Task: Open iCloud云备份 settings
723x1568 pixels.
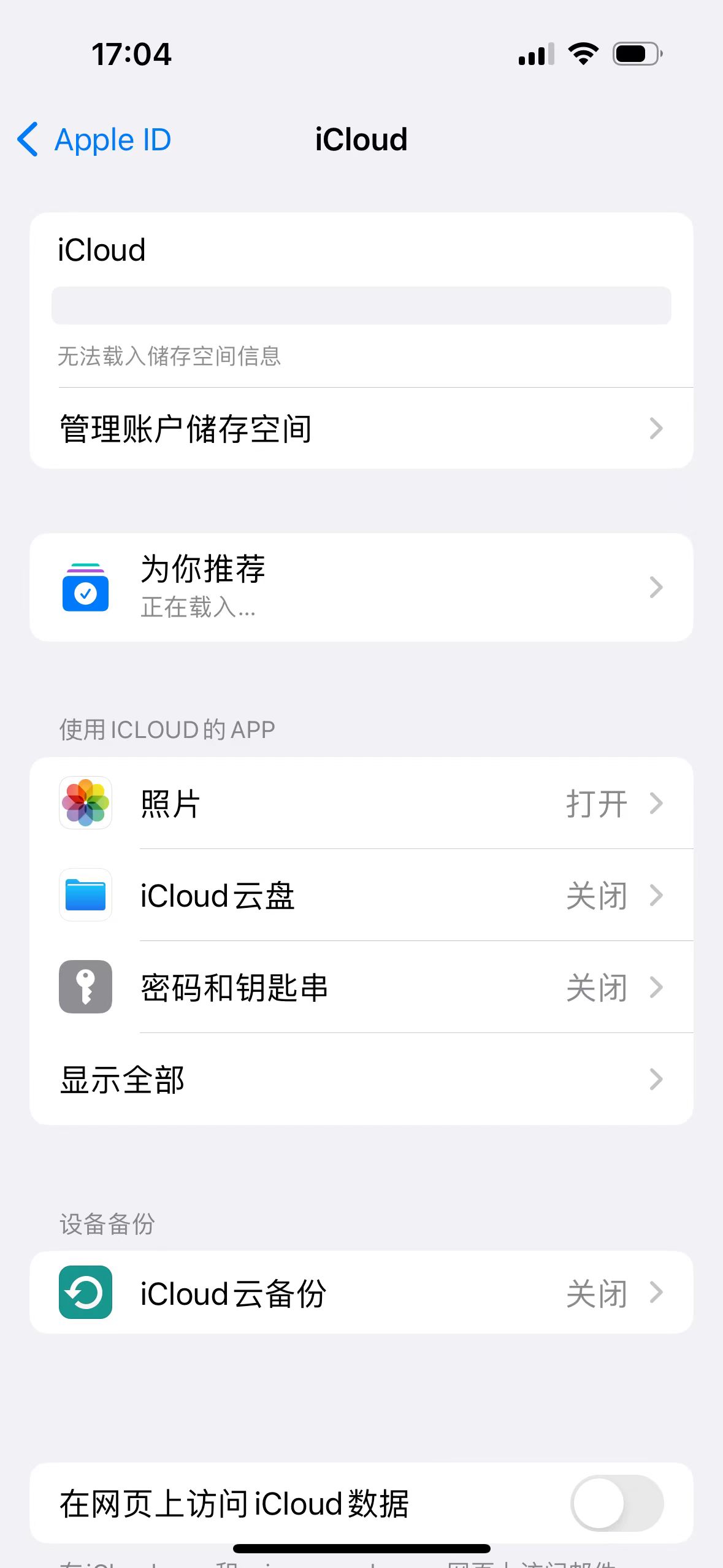Action: [361, 1293]
